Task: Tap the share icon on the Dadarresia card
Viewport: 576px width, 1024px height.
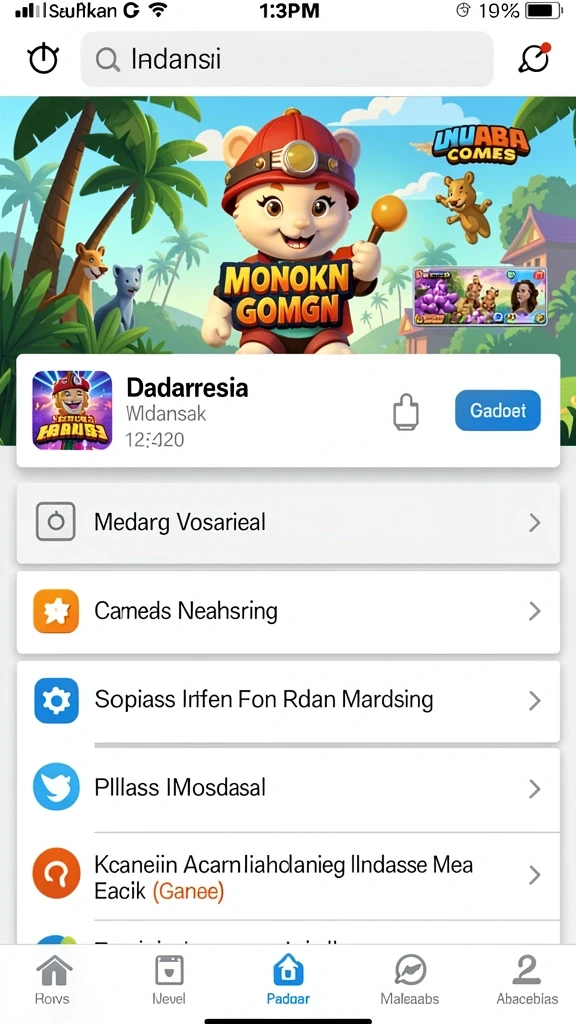Action: click(406, 412)
